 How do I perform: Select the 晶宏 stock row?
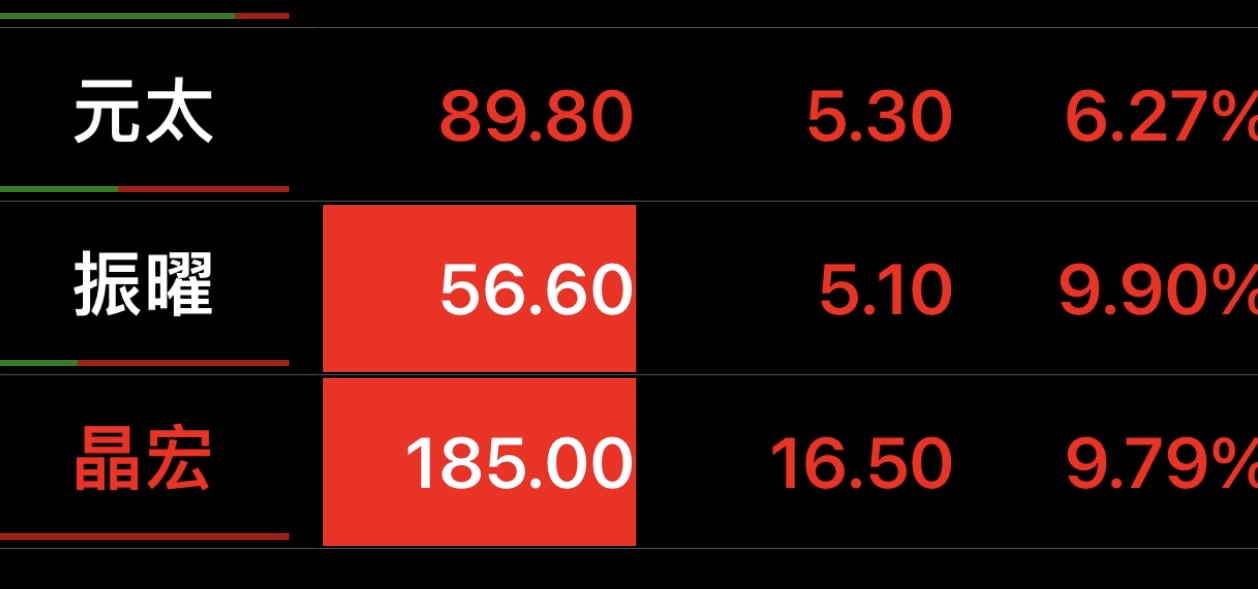point(144,462)
